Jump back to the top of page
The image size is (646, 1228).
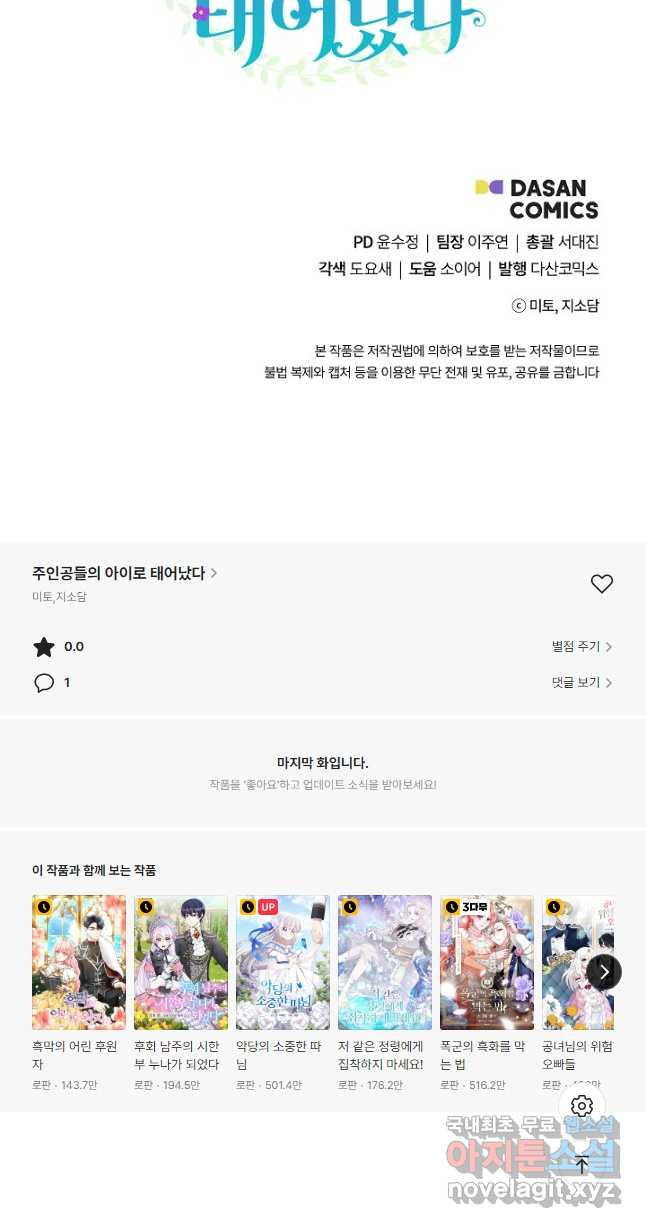[x=582, y=1164]
